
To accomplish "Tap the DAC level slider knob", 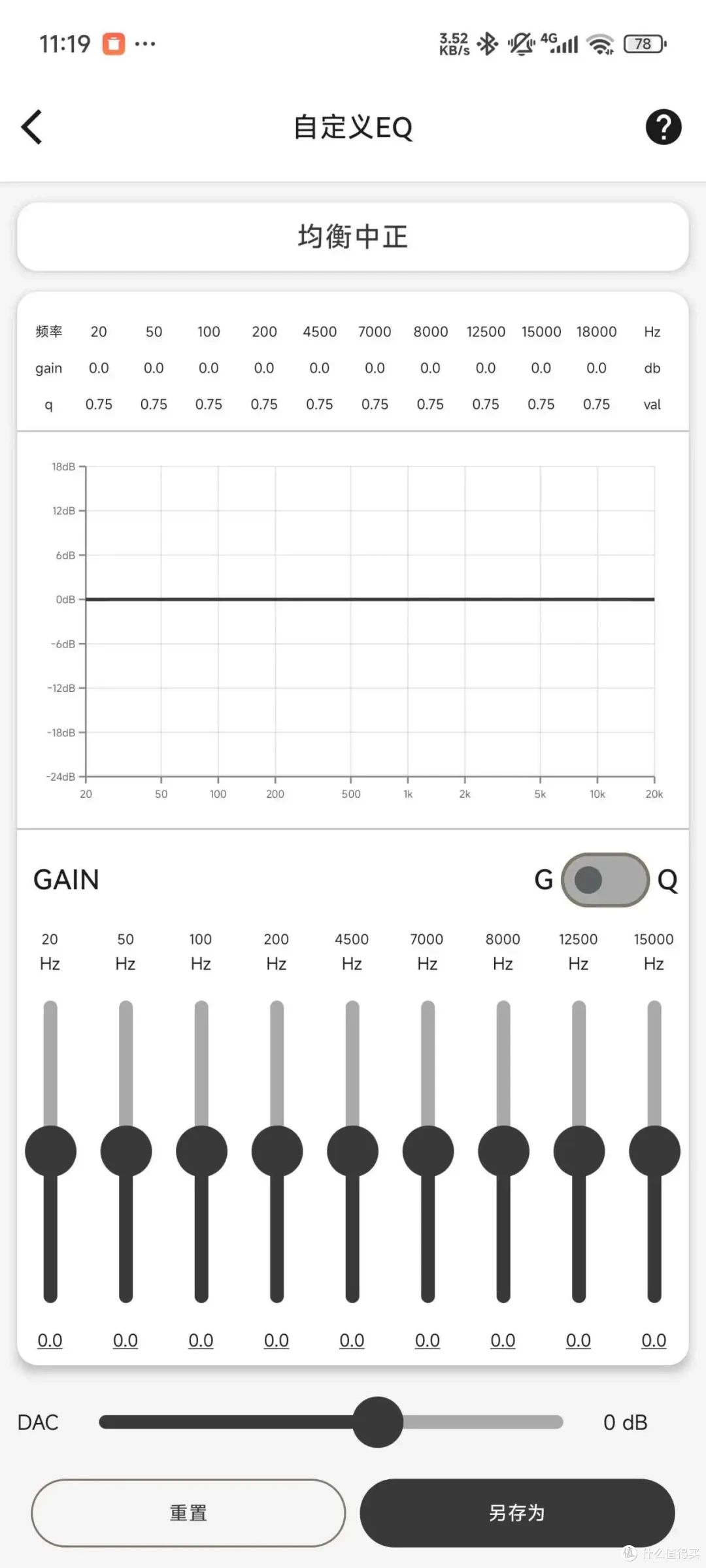I will (x=378, y=1422).
